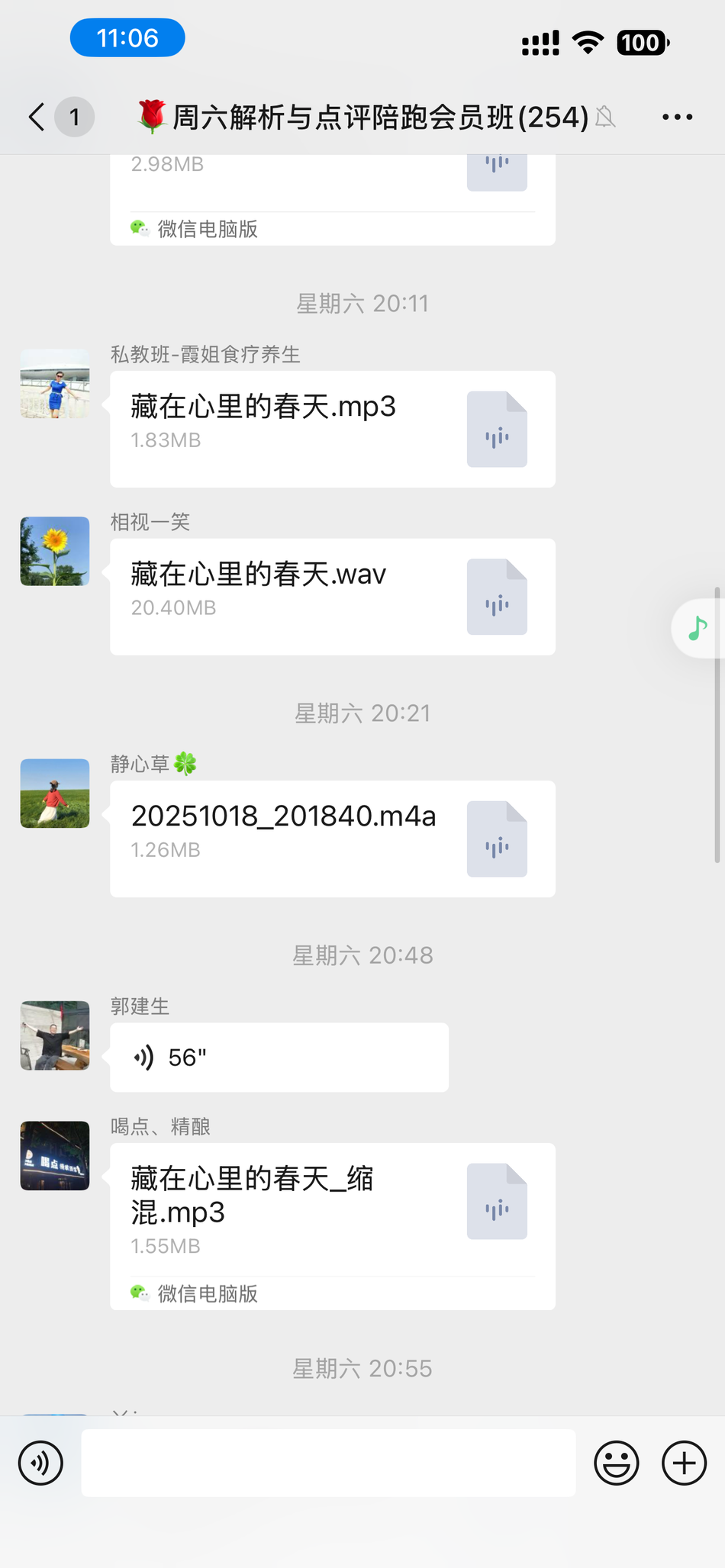
Task: Open the emoji picker
Action: (x=616, y=1463)
